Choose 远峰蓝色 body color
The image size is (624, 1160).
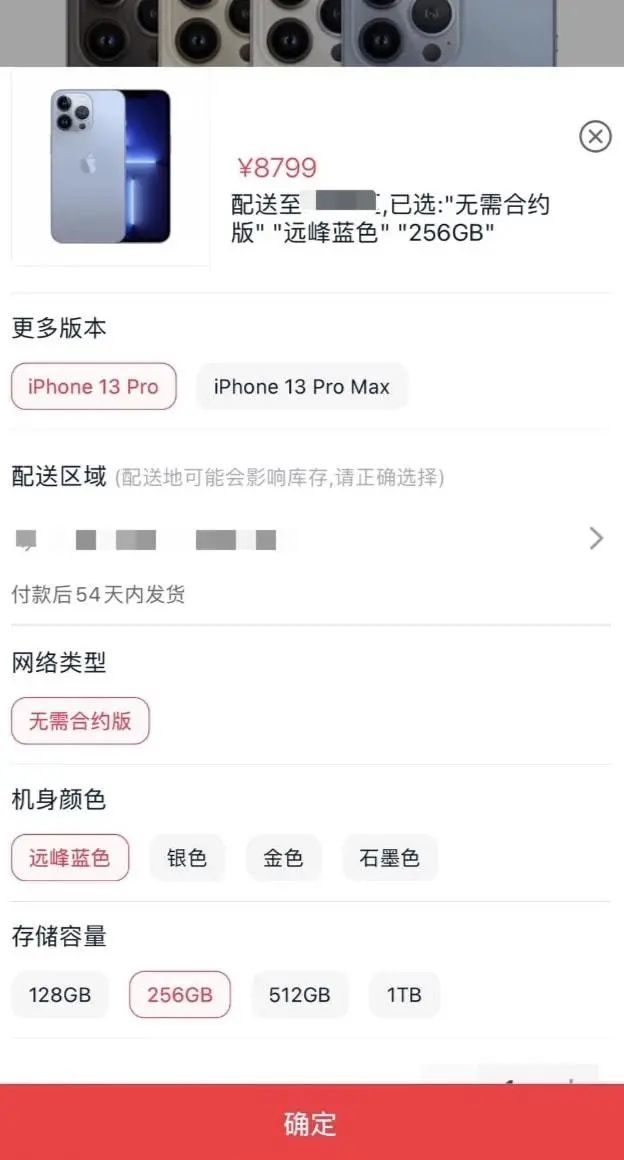[70, 858]
